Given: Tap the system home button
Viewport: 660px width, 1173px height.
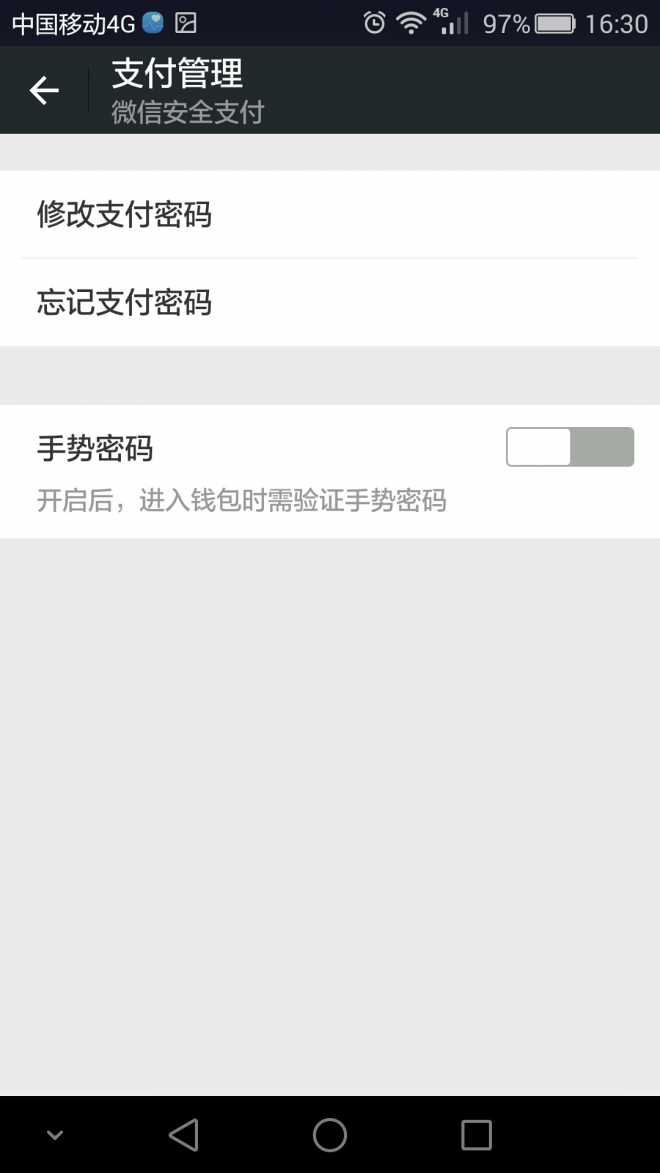Looking at the screenshot, I should click(x=330, y=1135).
